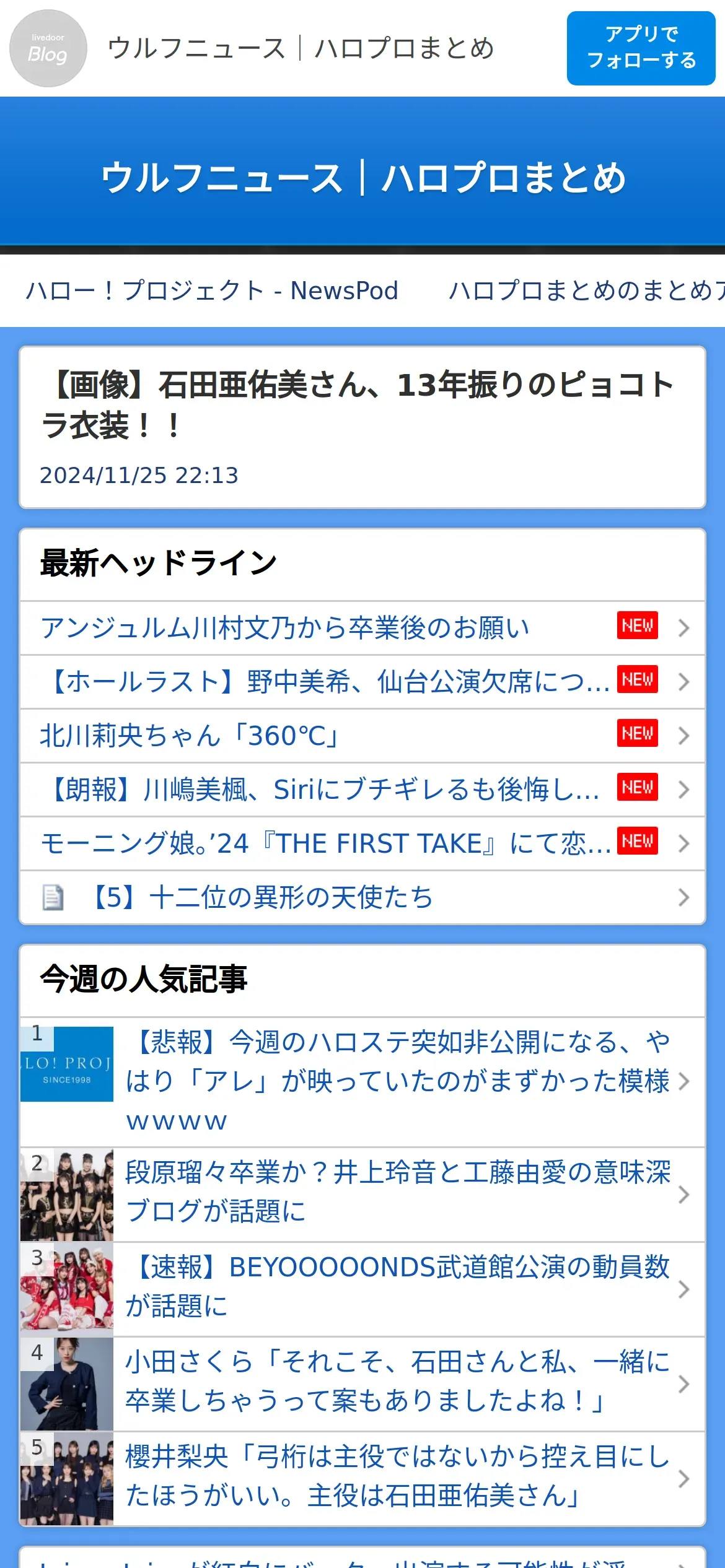
Task: Open 【5】十二位の異形の天使たち article
Action: 362,897
